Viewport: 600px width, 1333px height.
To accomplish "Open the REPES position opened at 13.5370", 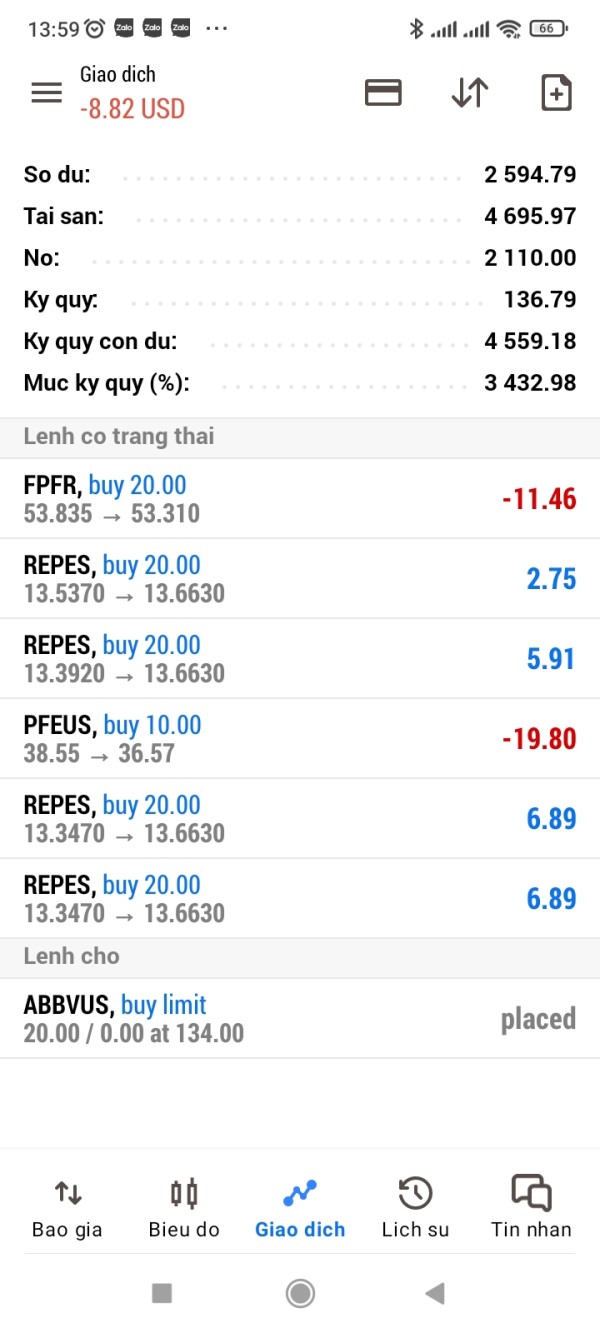I will (x=300, y=579).
